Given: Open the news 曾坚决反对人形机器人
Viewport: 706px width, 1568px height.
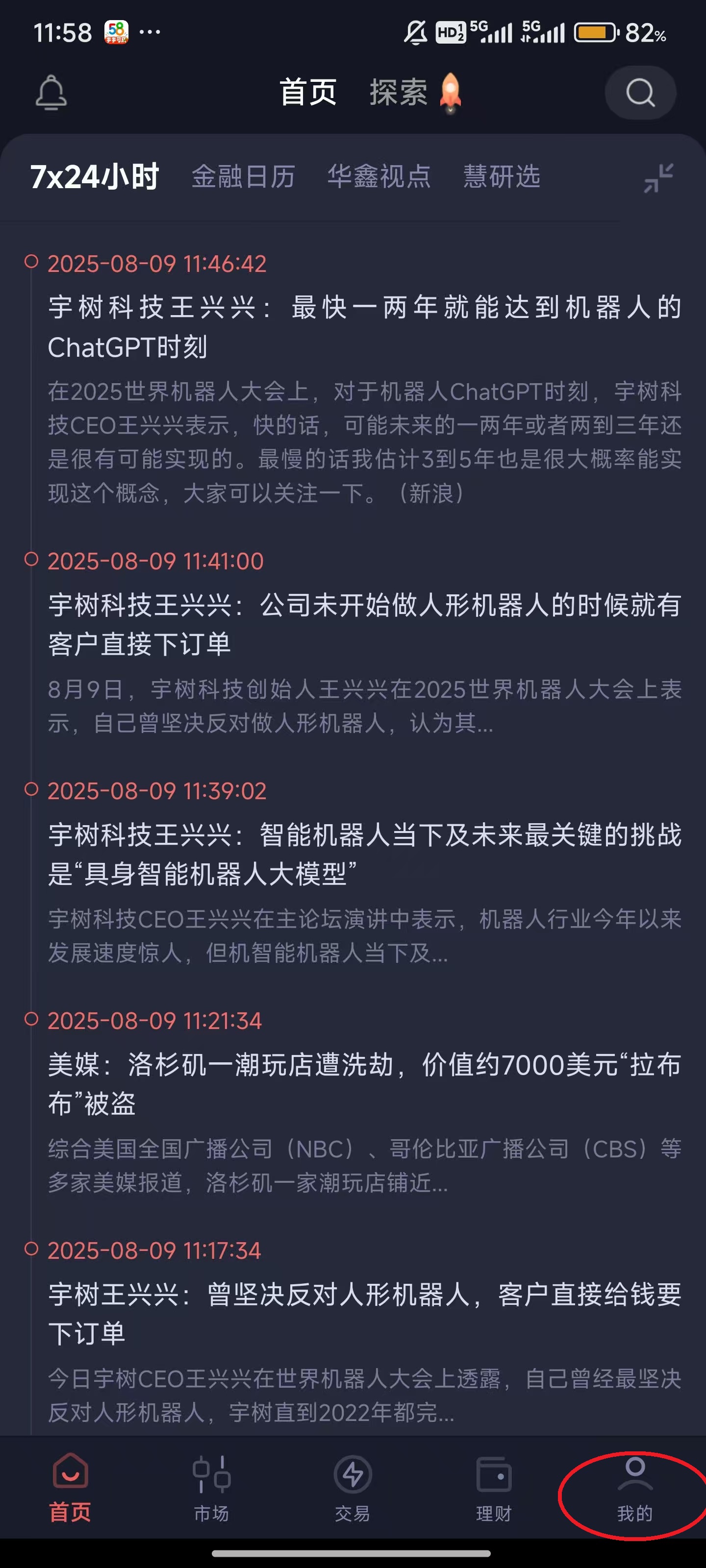Looking at the screenshot, I should pos(364,1314).
